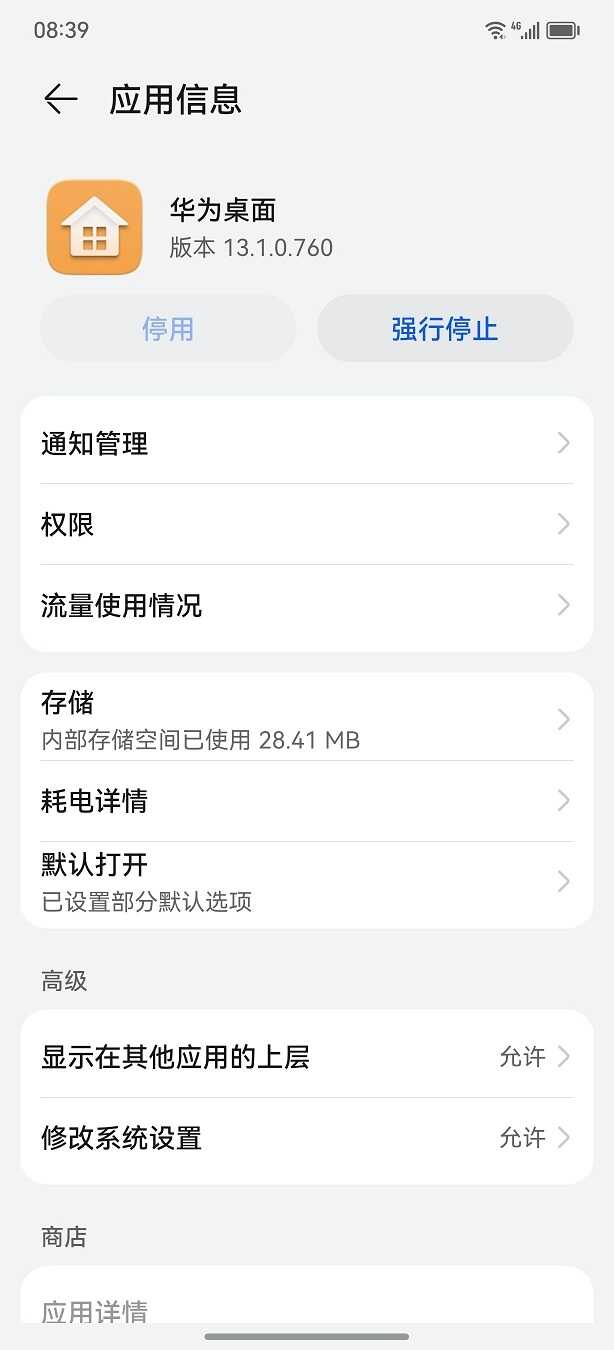Open 存储 usage details
The image size is (614, 1350).
point(306,719)
